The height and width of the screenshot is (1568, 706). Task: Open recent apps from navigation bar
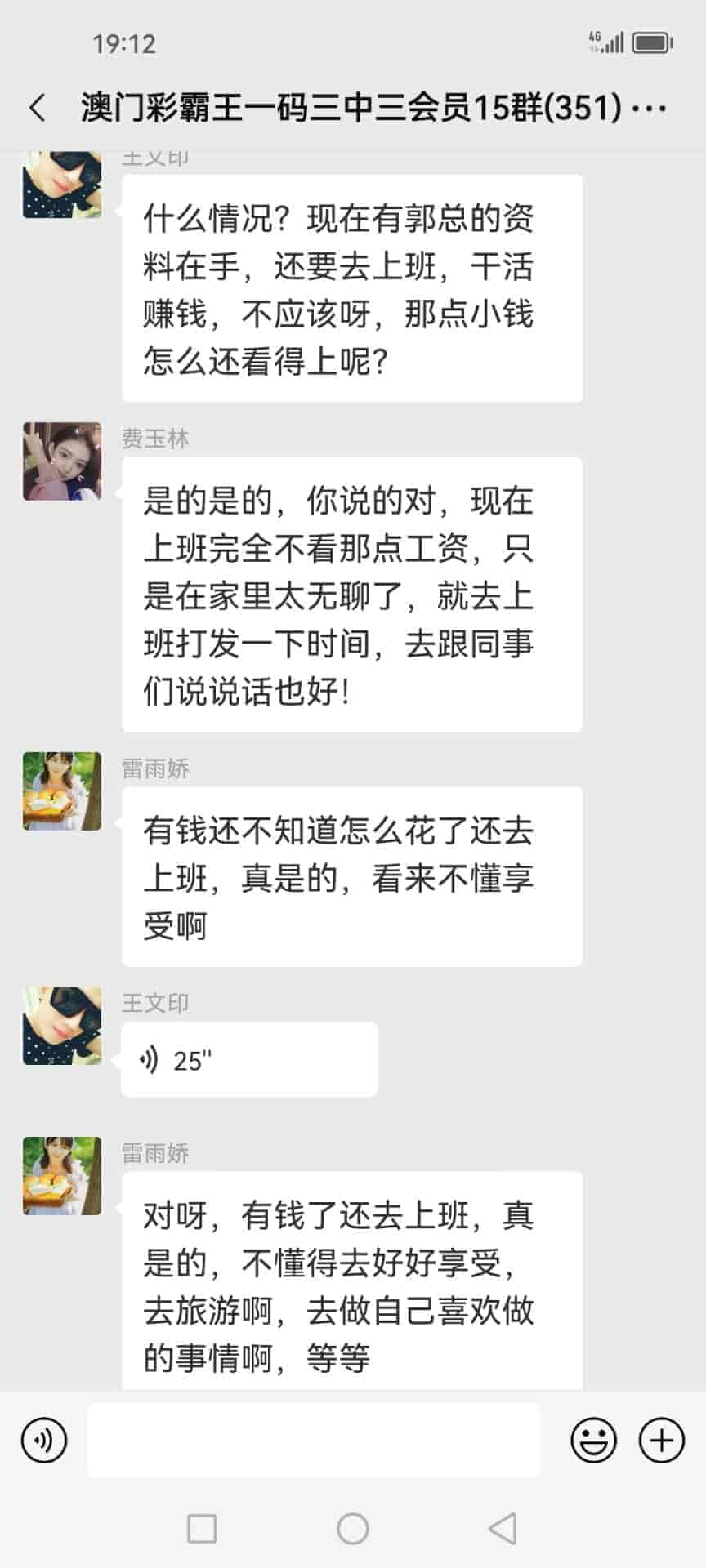(202, 1528)
